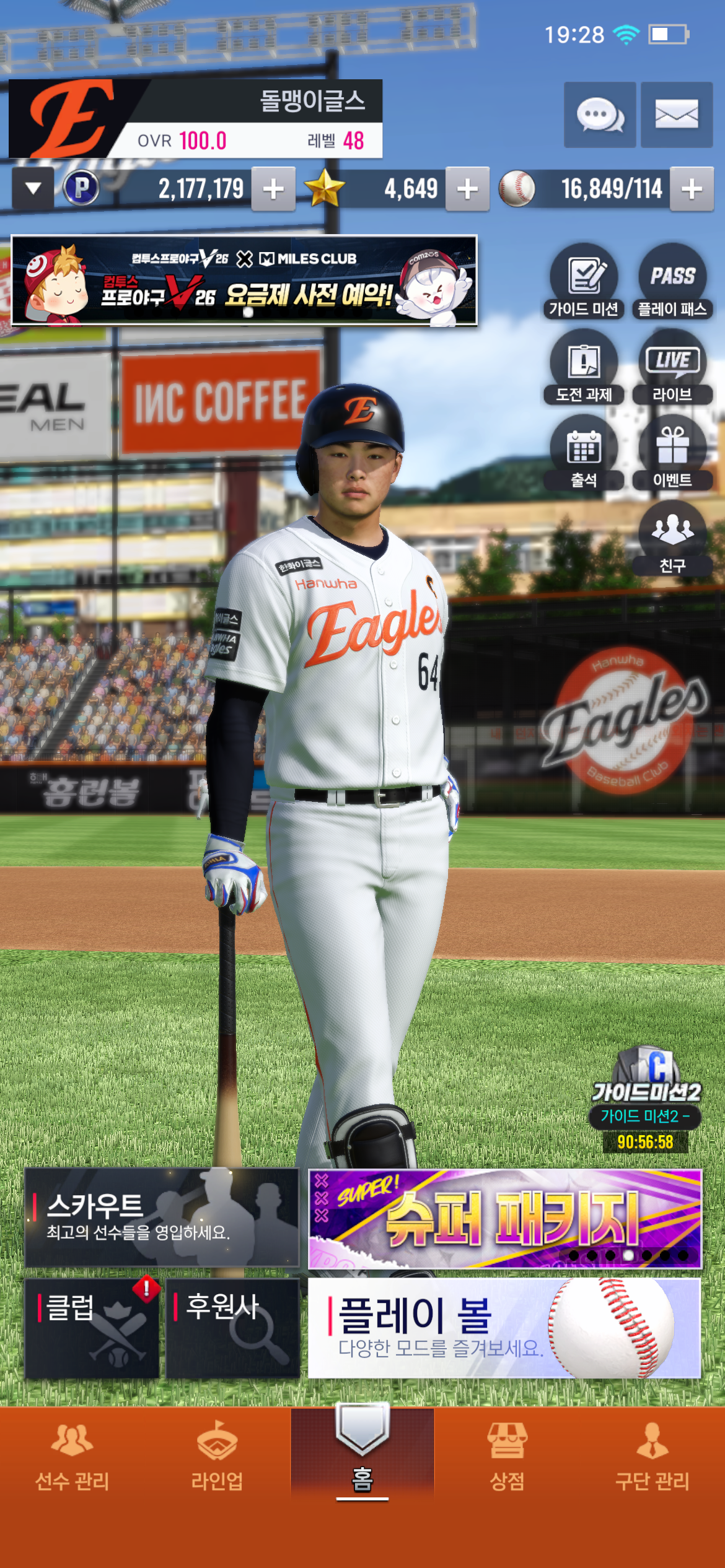Open 스카우트 card

tap(162, 1217)
